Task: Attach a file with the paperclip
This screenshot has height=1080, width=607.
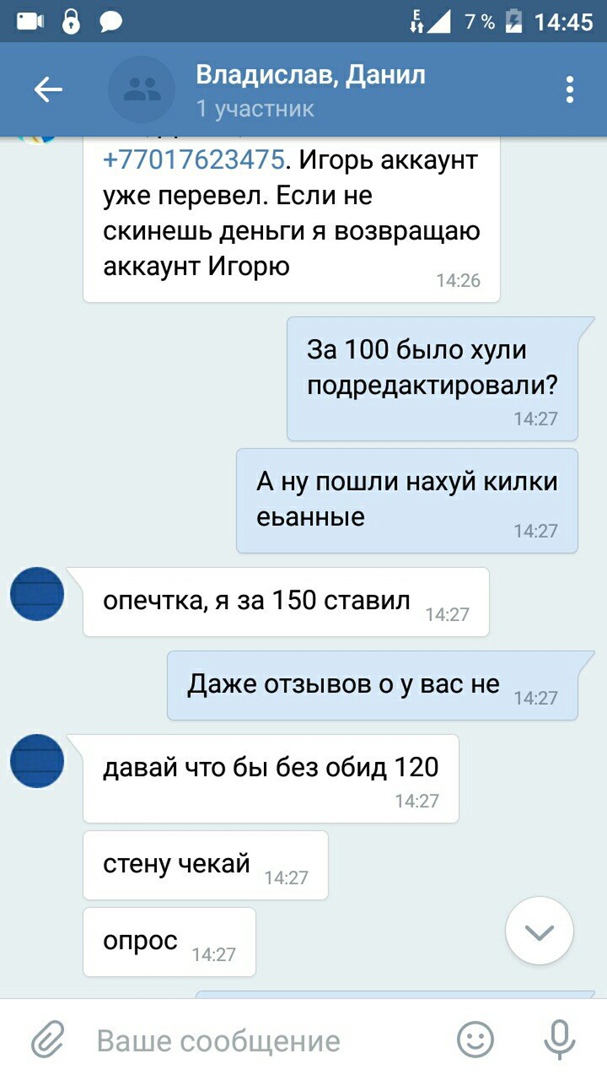Action: [x=47, y=1040]
